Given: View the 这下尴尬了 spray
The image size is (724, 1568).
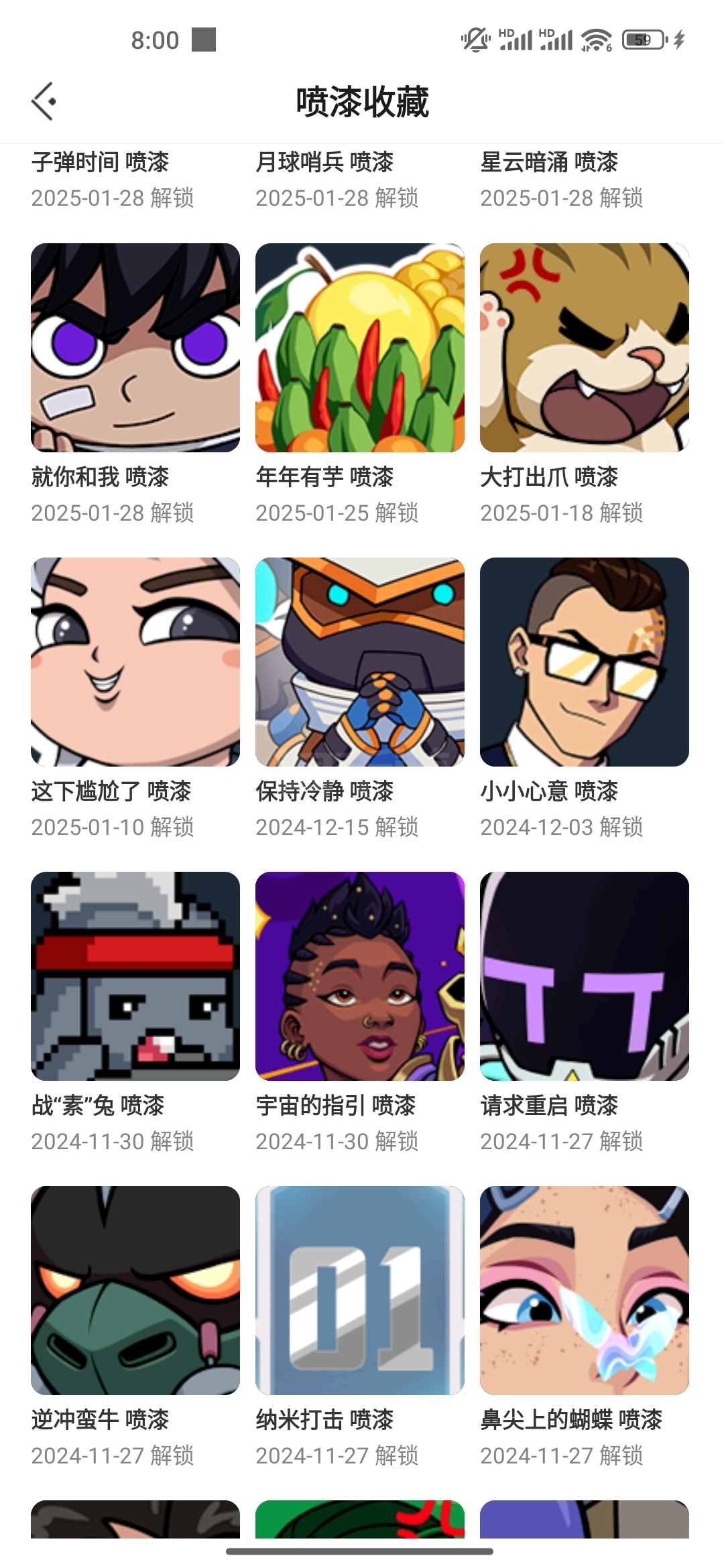Looking at the screenshot, I should click(135, 662).
